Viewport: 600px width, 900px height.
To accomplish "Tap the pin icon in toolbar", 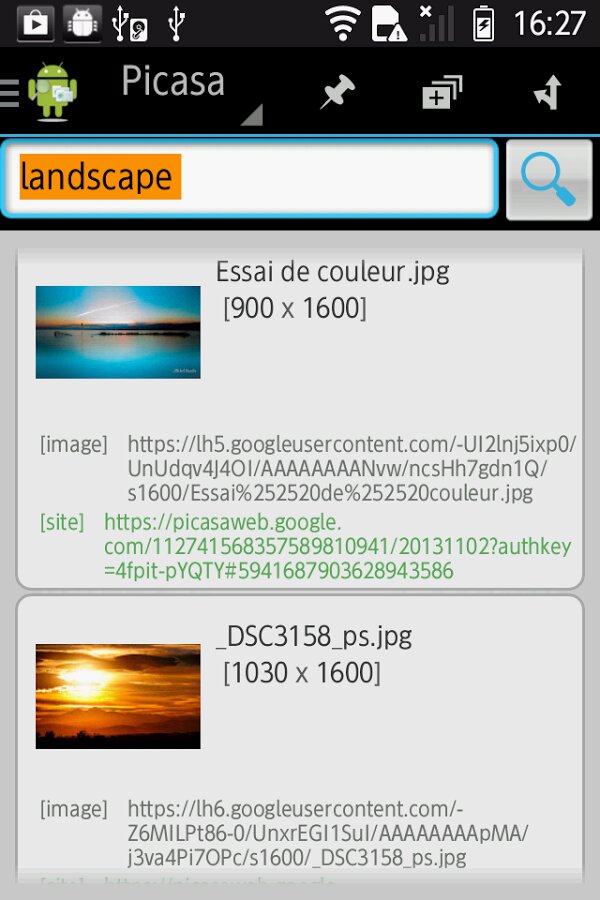I will pos(337,93).
